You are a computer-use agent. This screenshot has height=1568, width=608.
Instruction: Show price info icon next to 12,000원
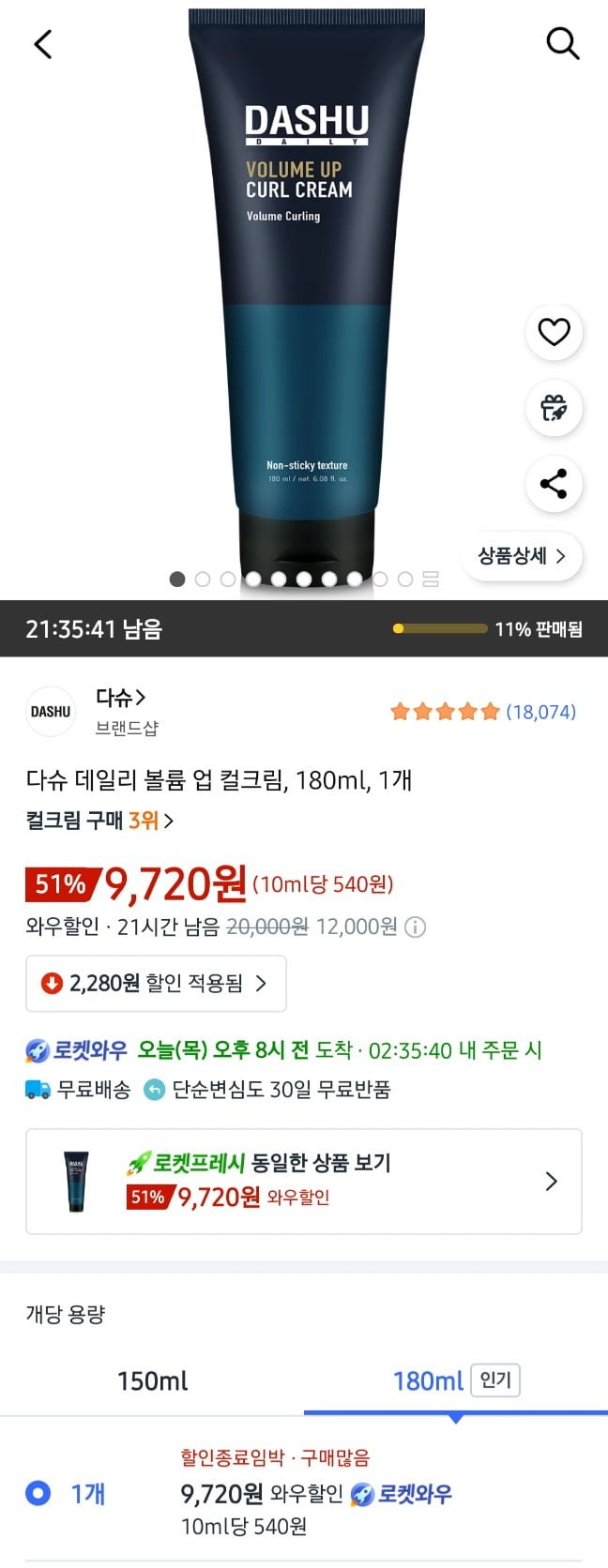[415, 927]
